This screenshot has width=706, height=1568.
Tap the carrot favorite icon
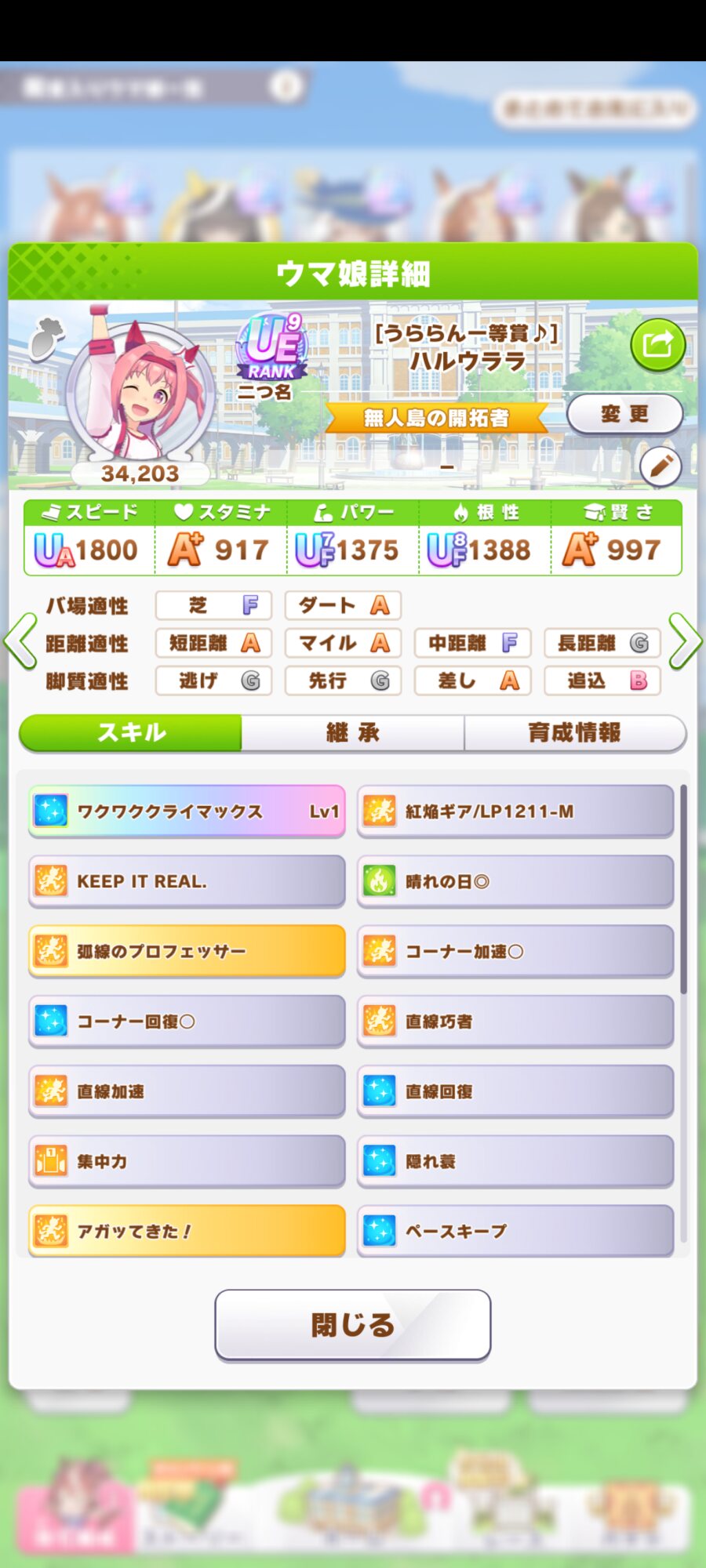click(x=46, y=339)
